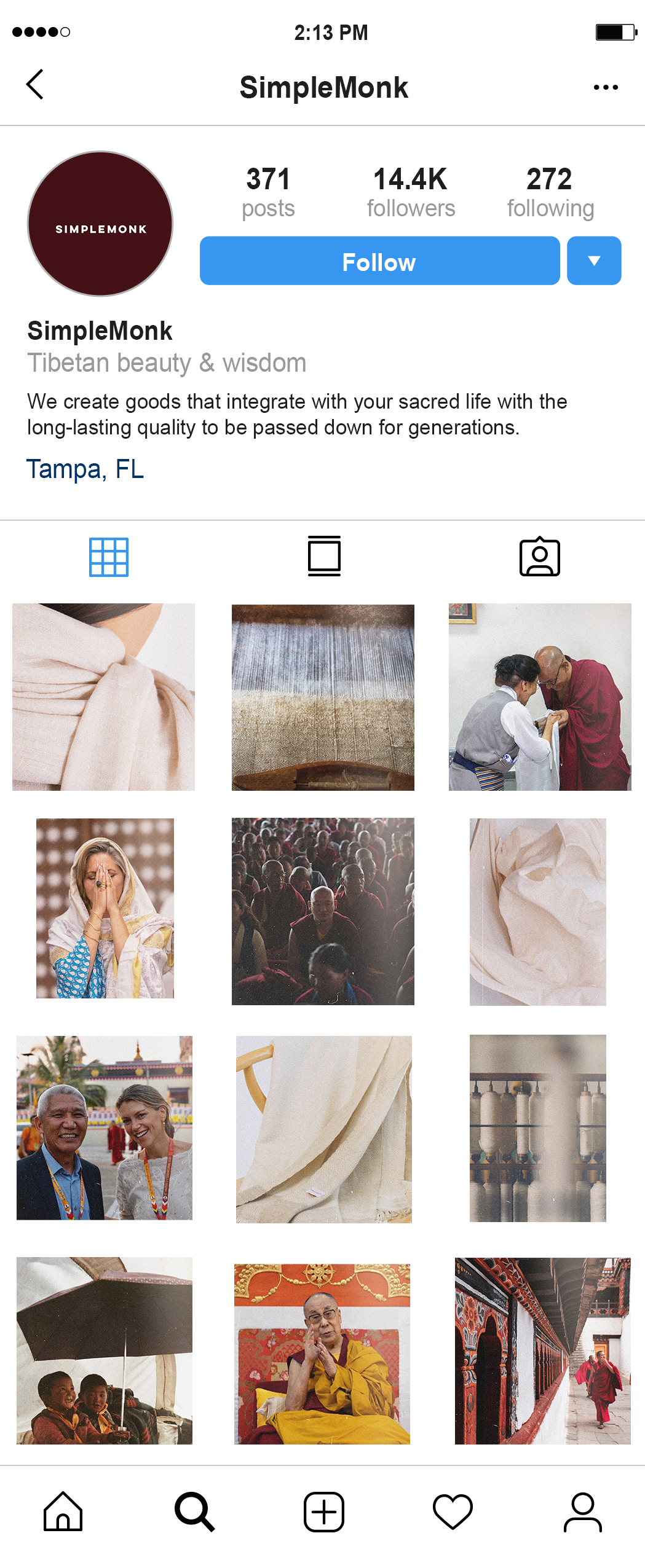The height and width of the screenshot is (1568, 645).
Task: Expand the suggested accounts dropdown arrow
Action: (593, 261)
